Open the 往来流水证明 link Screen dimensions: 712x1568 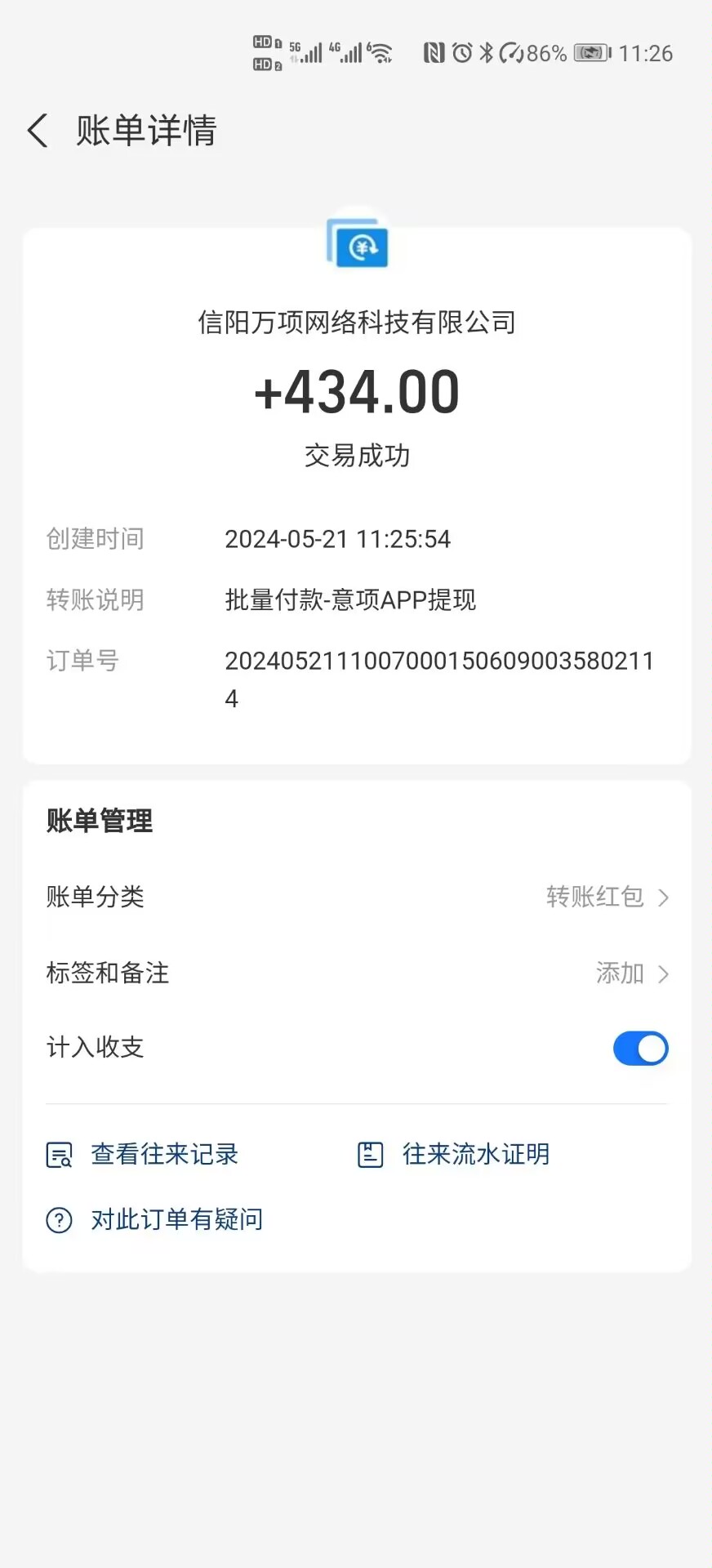[454, 1154]
